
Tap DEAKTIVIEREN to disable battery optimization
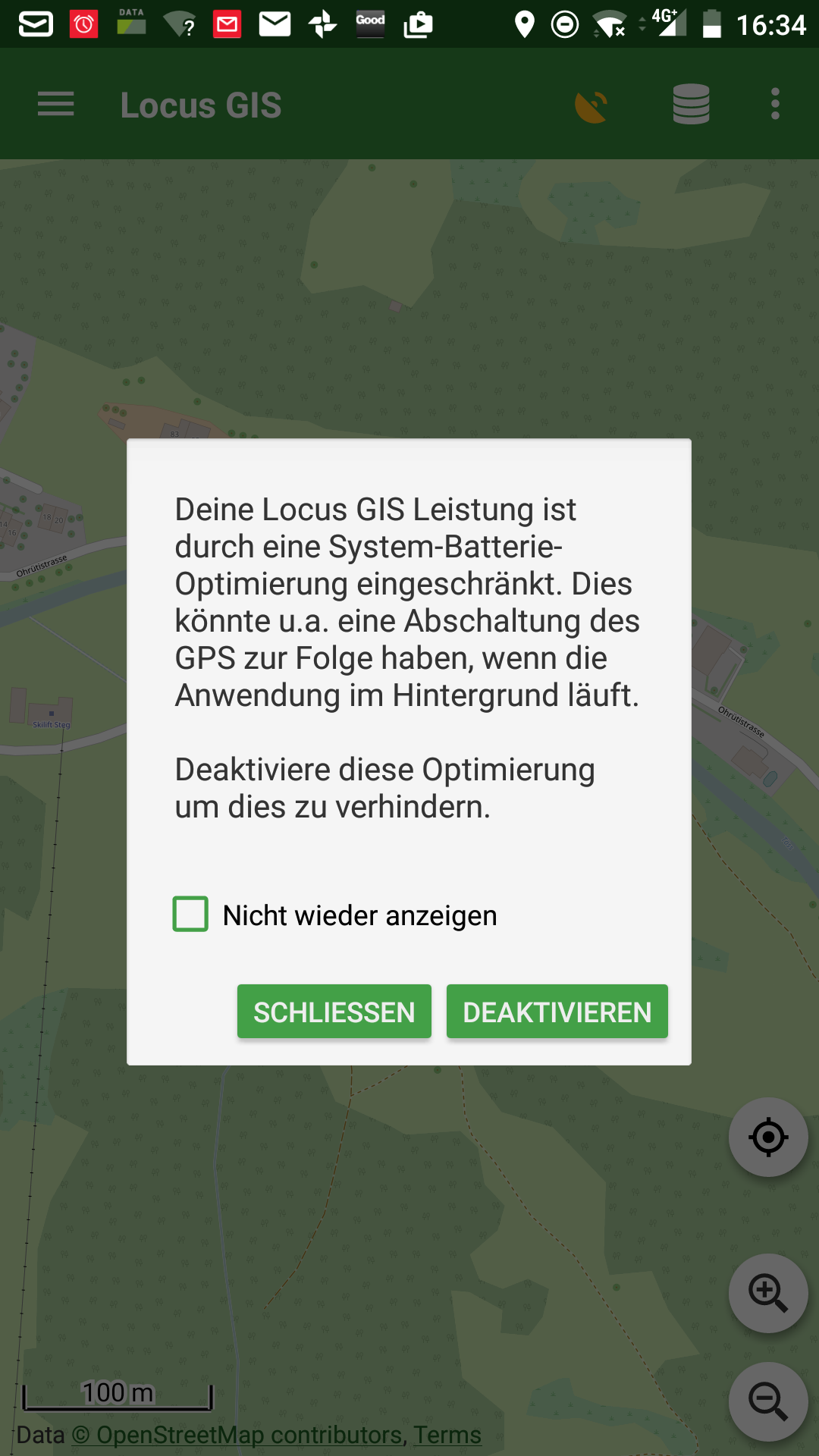tap(557, 1012)
